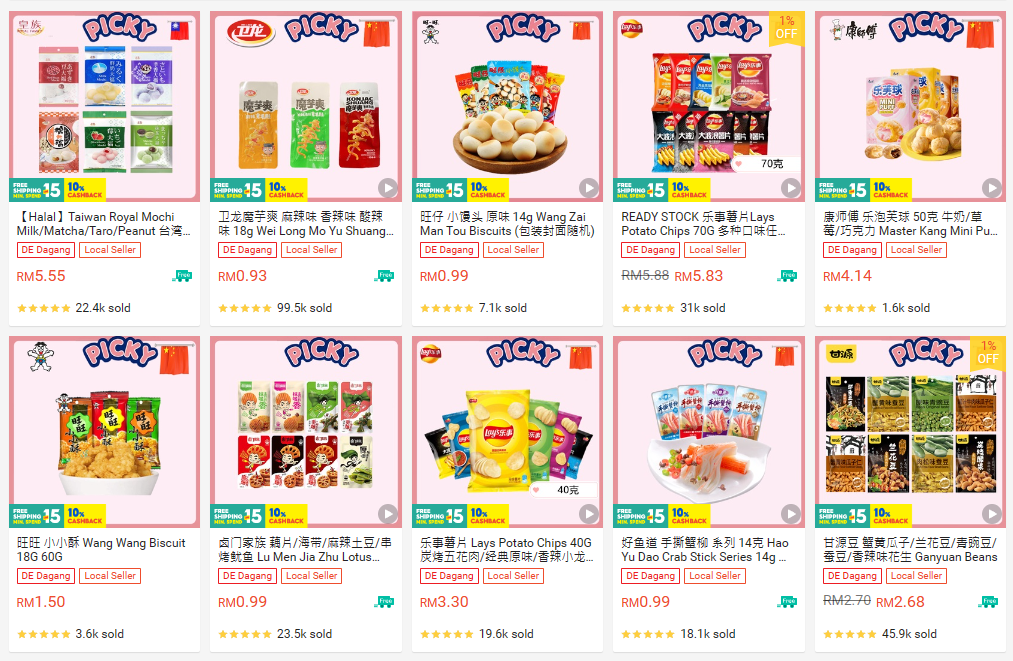Play the video on Wei Long Mo Yu Shuang

[x=387, y=188]
